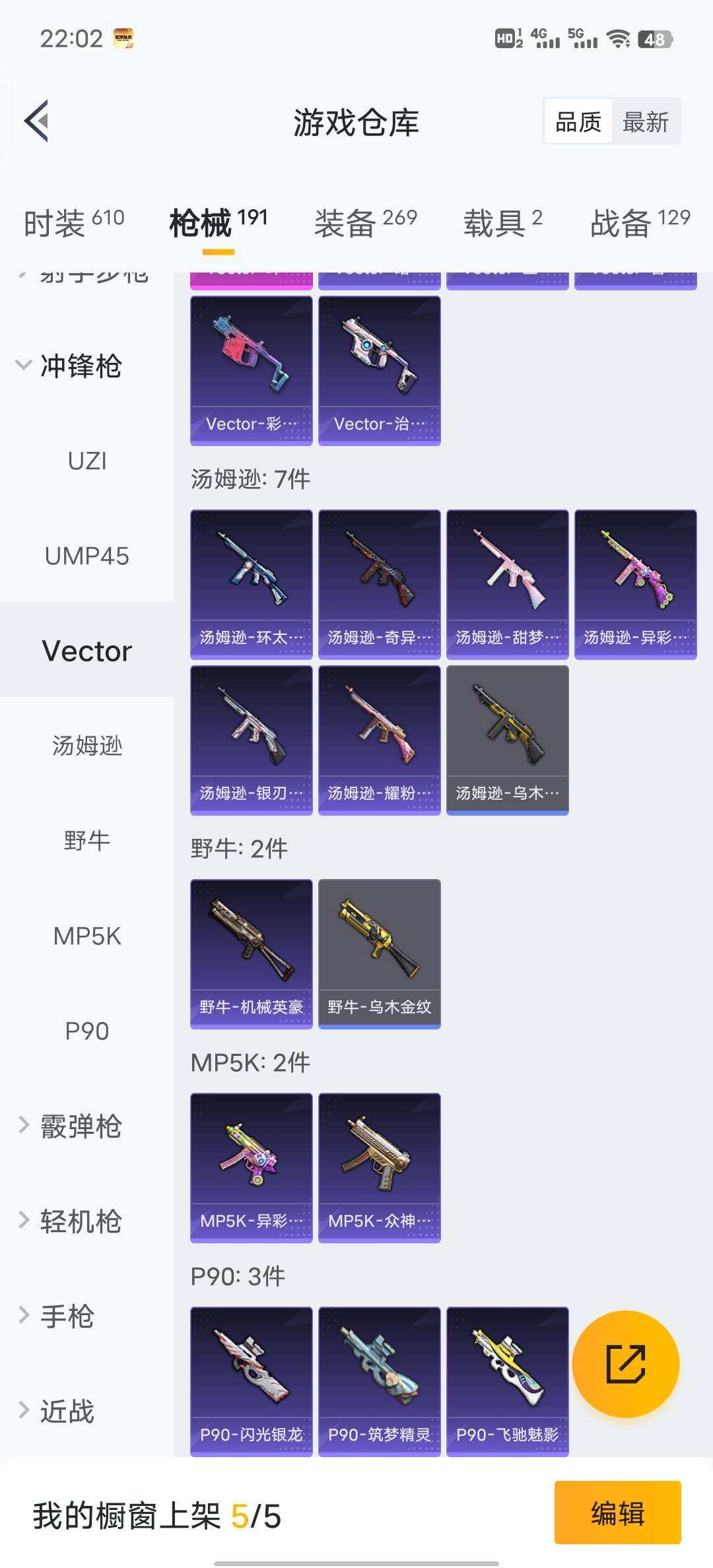
Task: Select P90 in the weapon sidebar
Action: pyautogui.click(x=86, y=1031)
